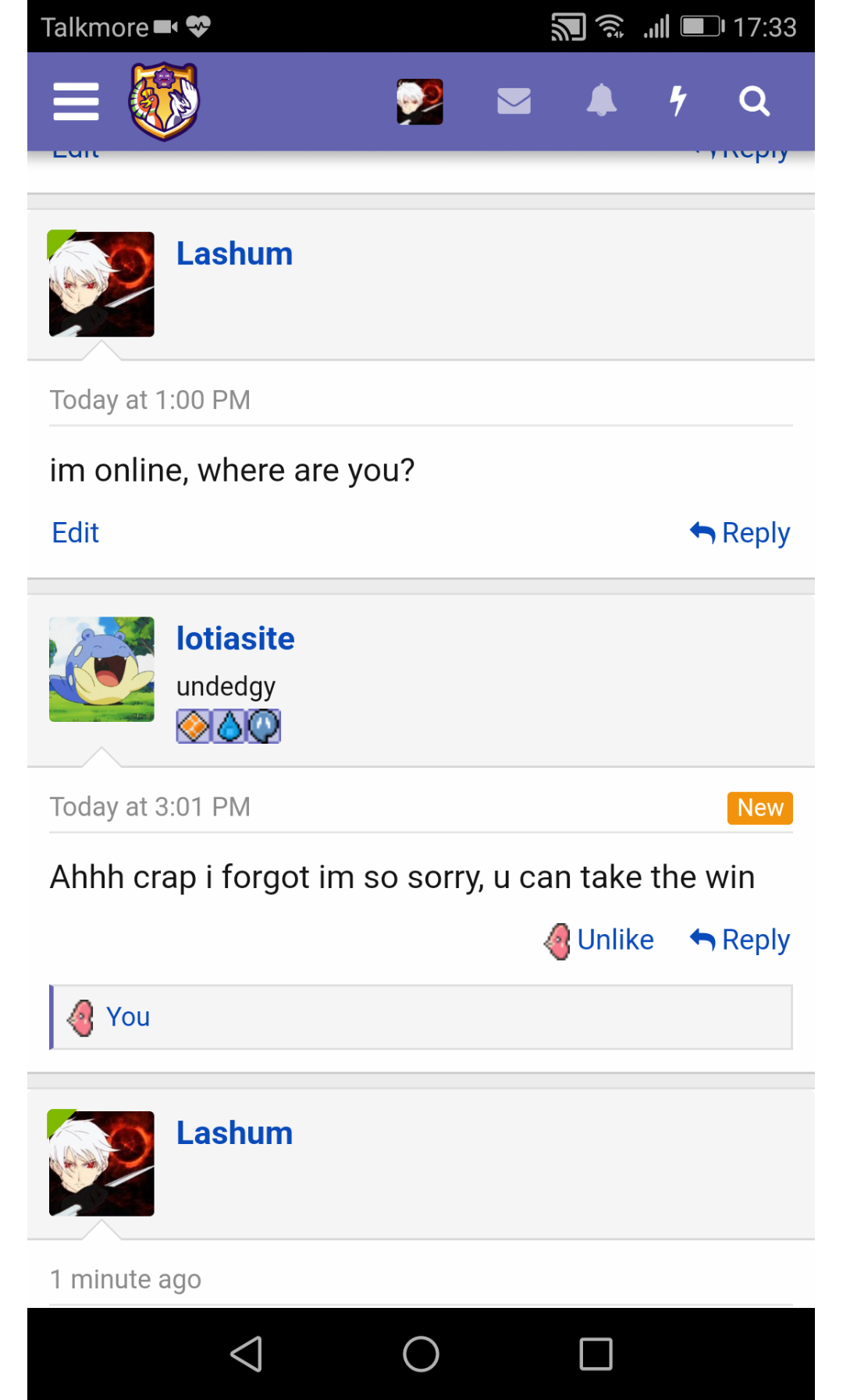
Task: Open Lashum's profile from 1:00 PM post
Action: pos(234,254)
